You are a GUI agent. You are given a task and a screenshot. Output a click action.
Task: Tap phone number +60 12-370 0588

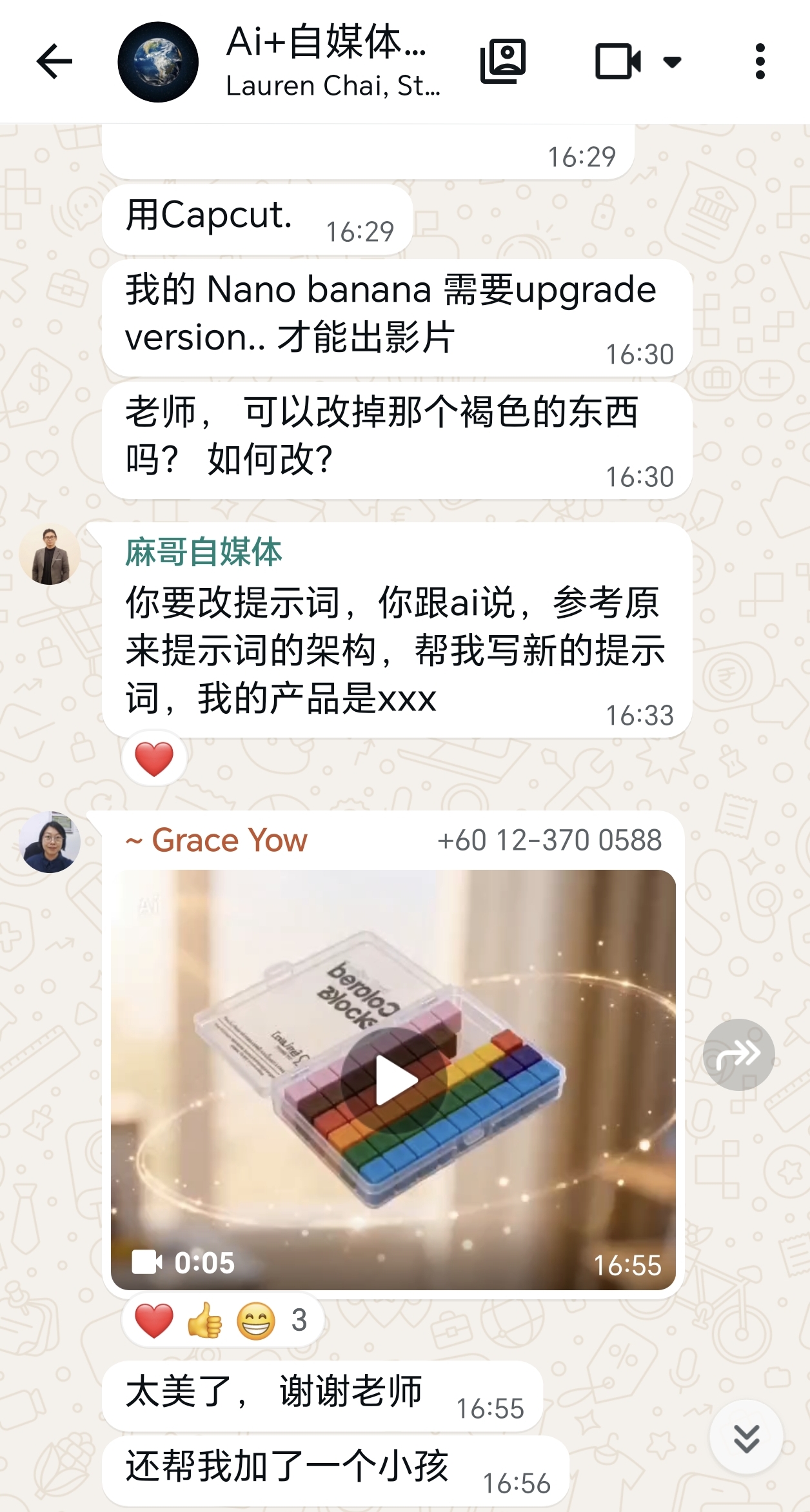tap(551, 838)
